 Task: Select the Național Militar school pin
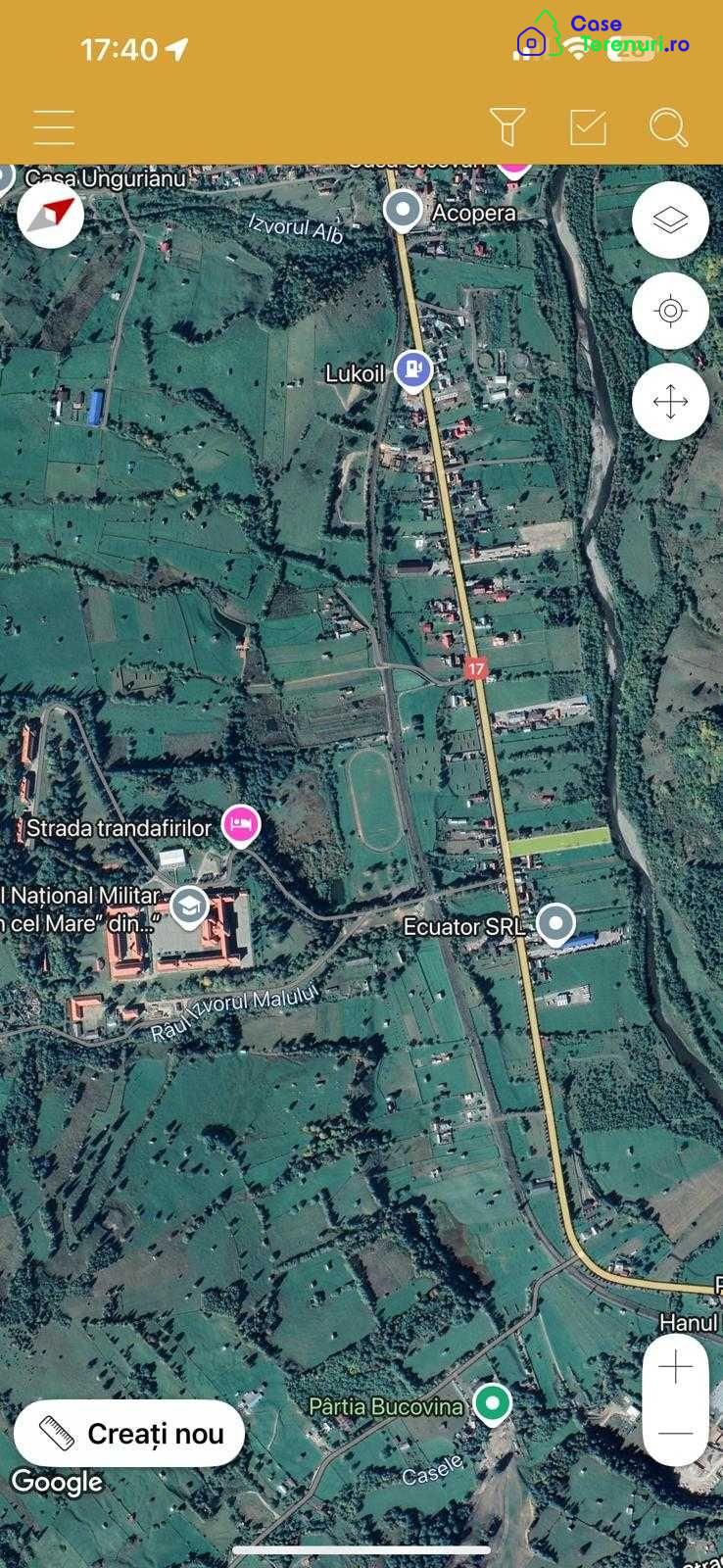pyautogui.click(x=189, y=907)
